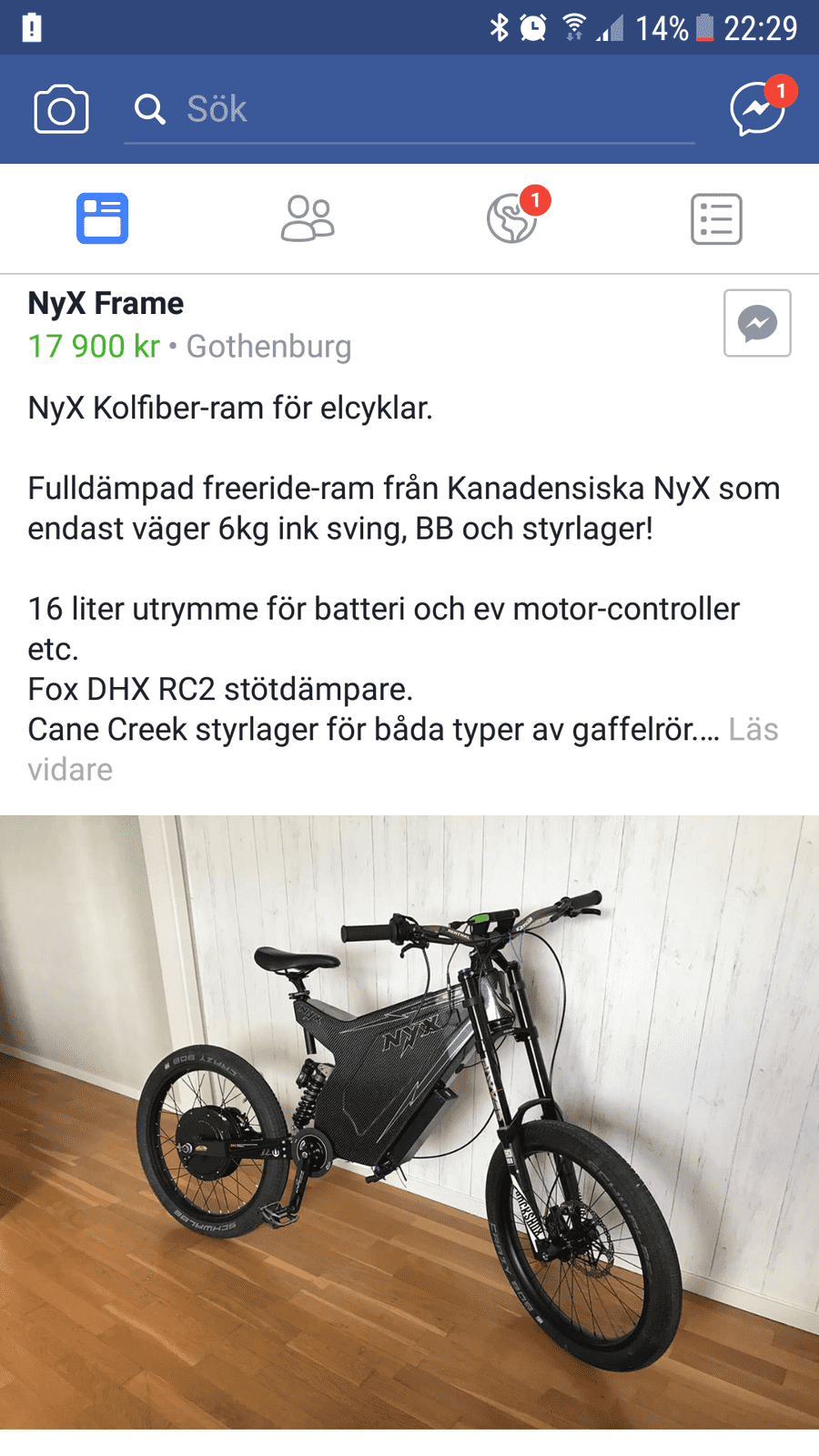View the unread message badge on Messenger

coord(779,91)
